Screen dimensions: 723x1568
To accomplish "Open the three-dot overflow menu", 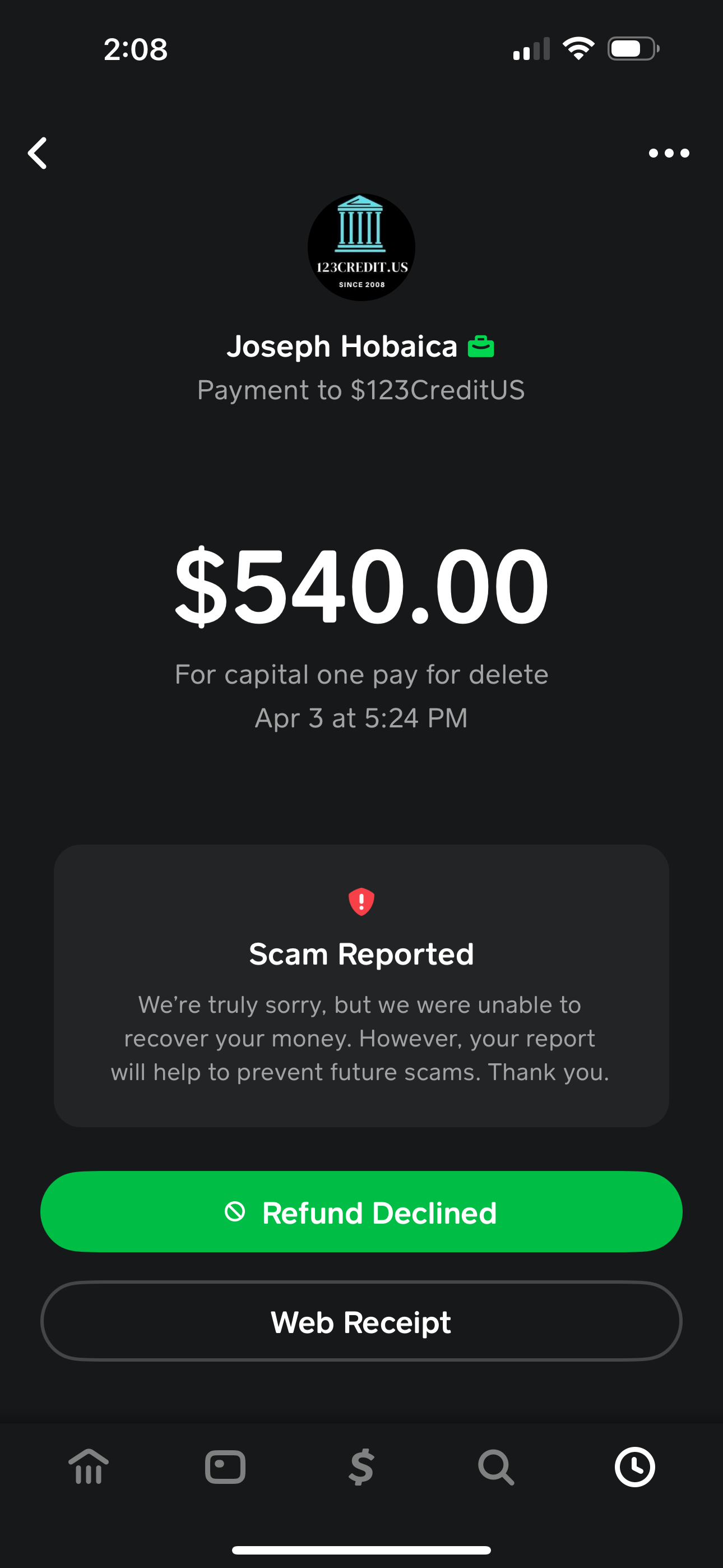I will (668, 153).
